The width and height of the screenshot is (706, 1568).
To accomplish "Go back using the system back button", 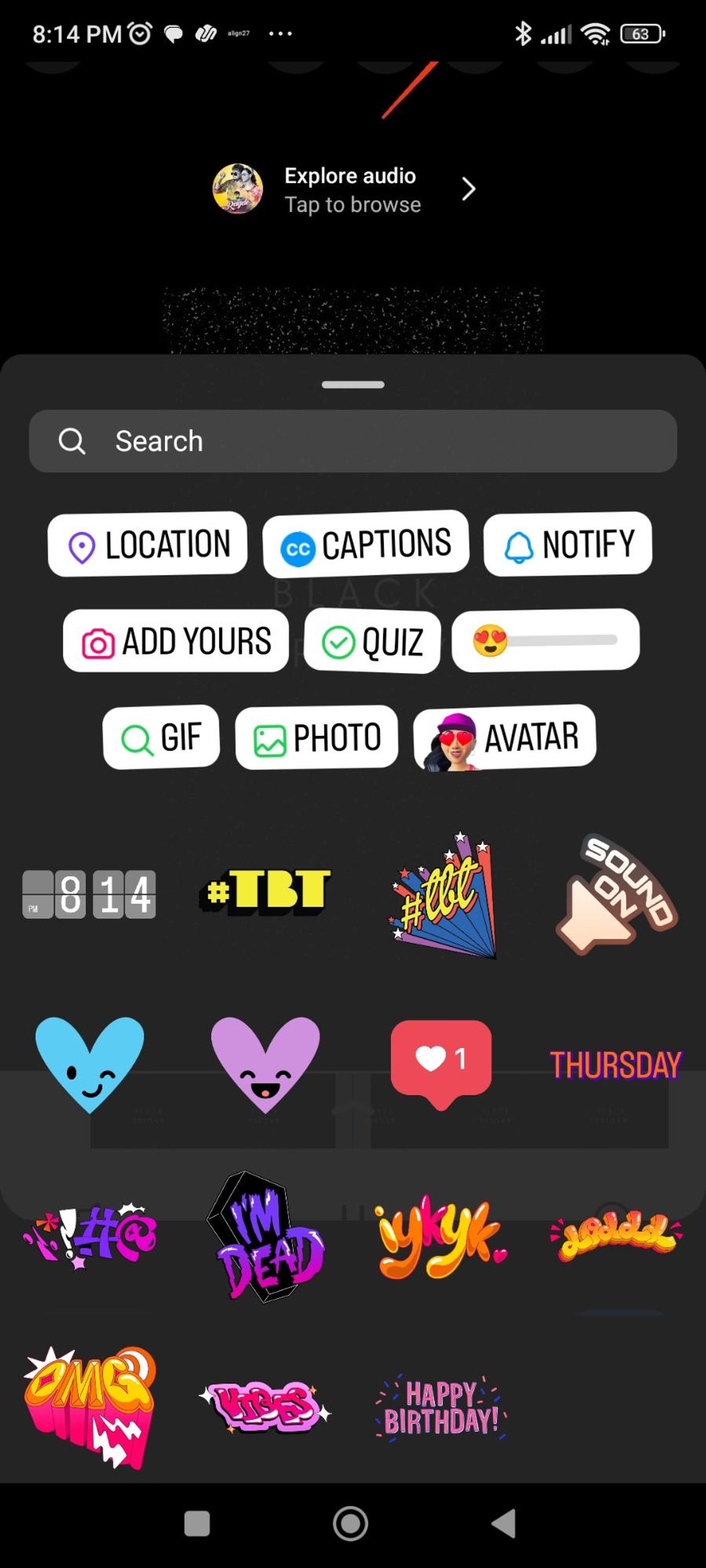I will pos(504,1524).
